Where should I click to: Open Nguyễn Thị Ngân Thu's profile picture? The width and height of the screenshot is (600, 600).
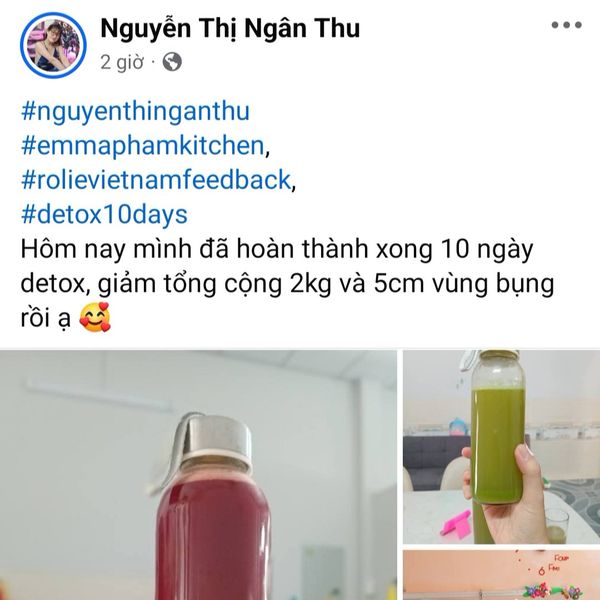tap(51, 43)
